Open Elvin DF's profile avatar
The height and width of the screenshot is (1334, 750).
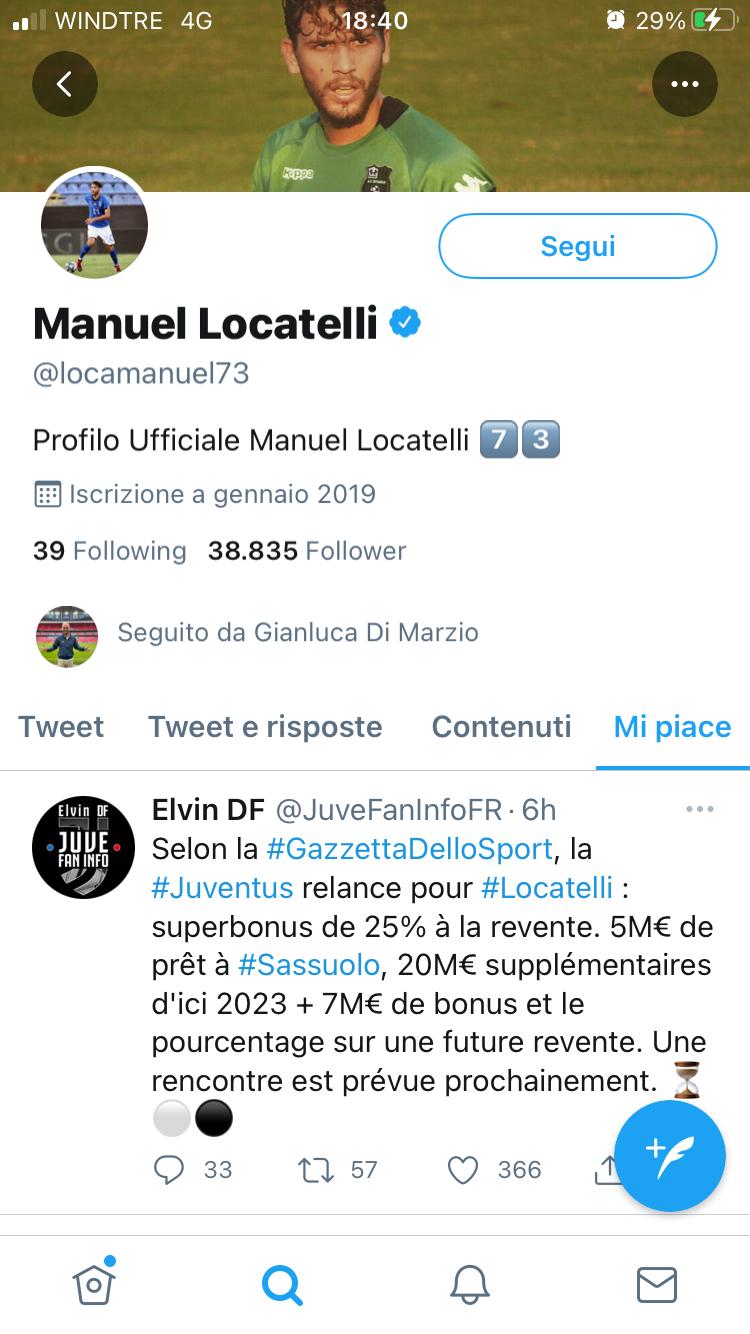84,847
